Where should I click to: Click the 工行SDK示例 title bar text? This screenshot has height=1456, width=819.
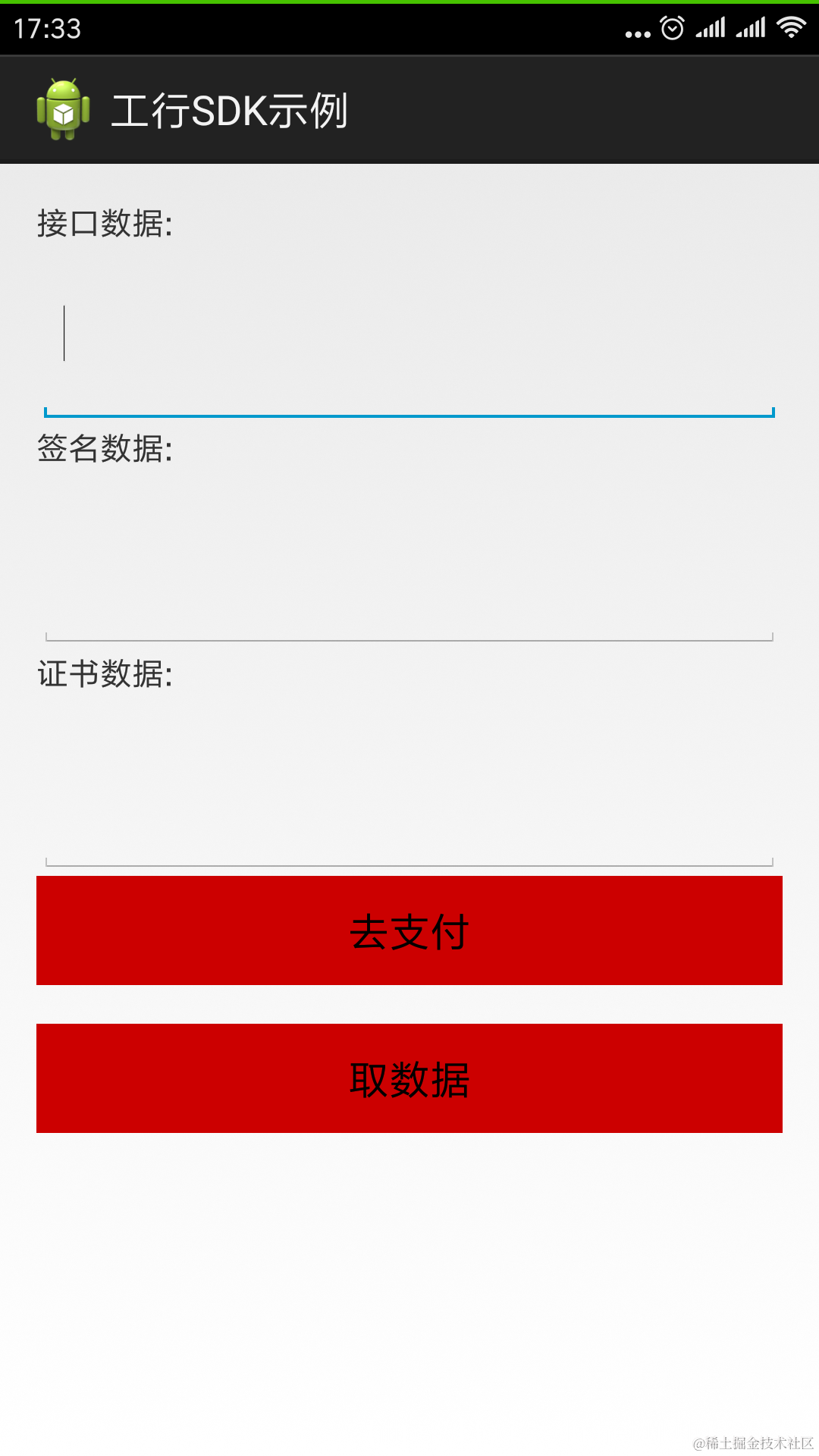tap(231, 108)
